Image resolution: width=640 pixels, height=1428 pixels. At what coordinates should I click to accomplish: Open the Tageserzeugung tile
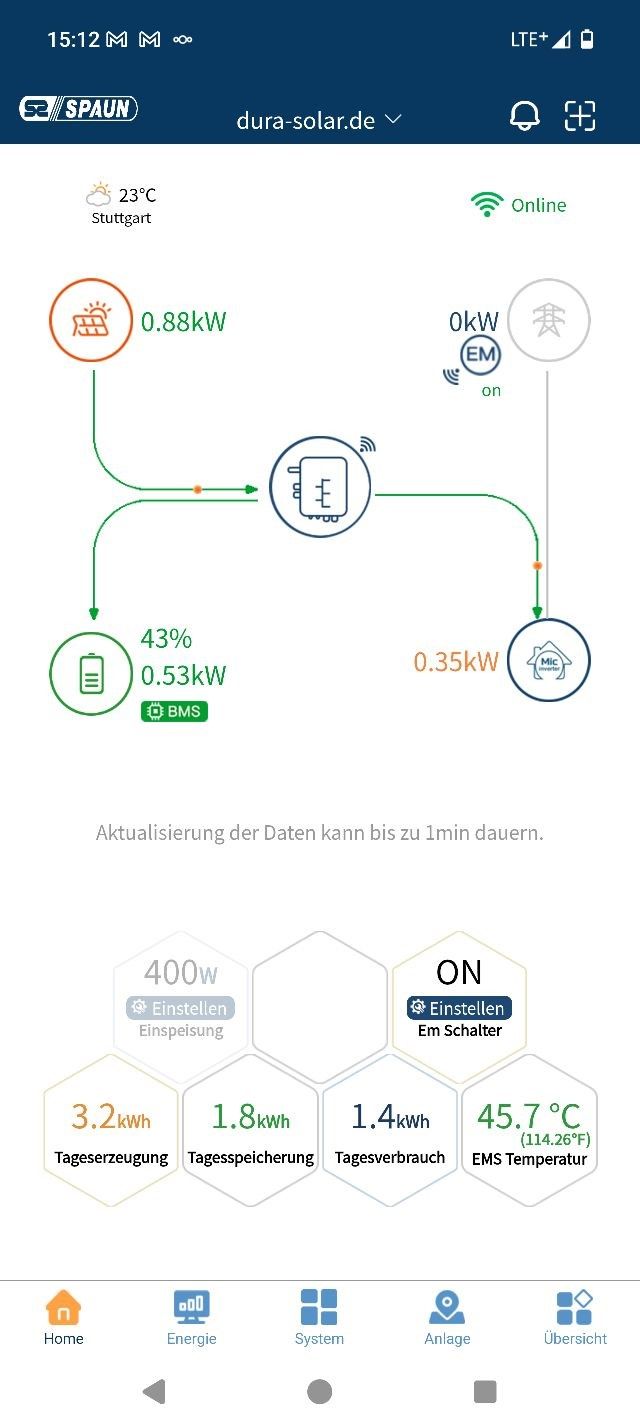[111, 1131]
